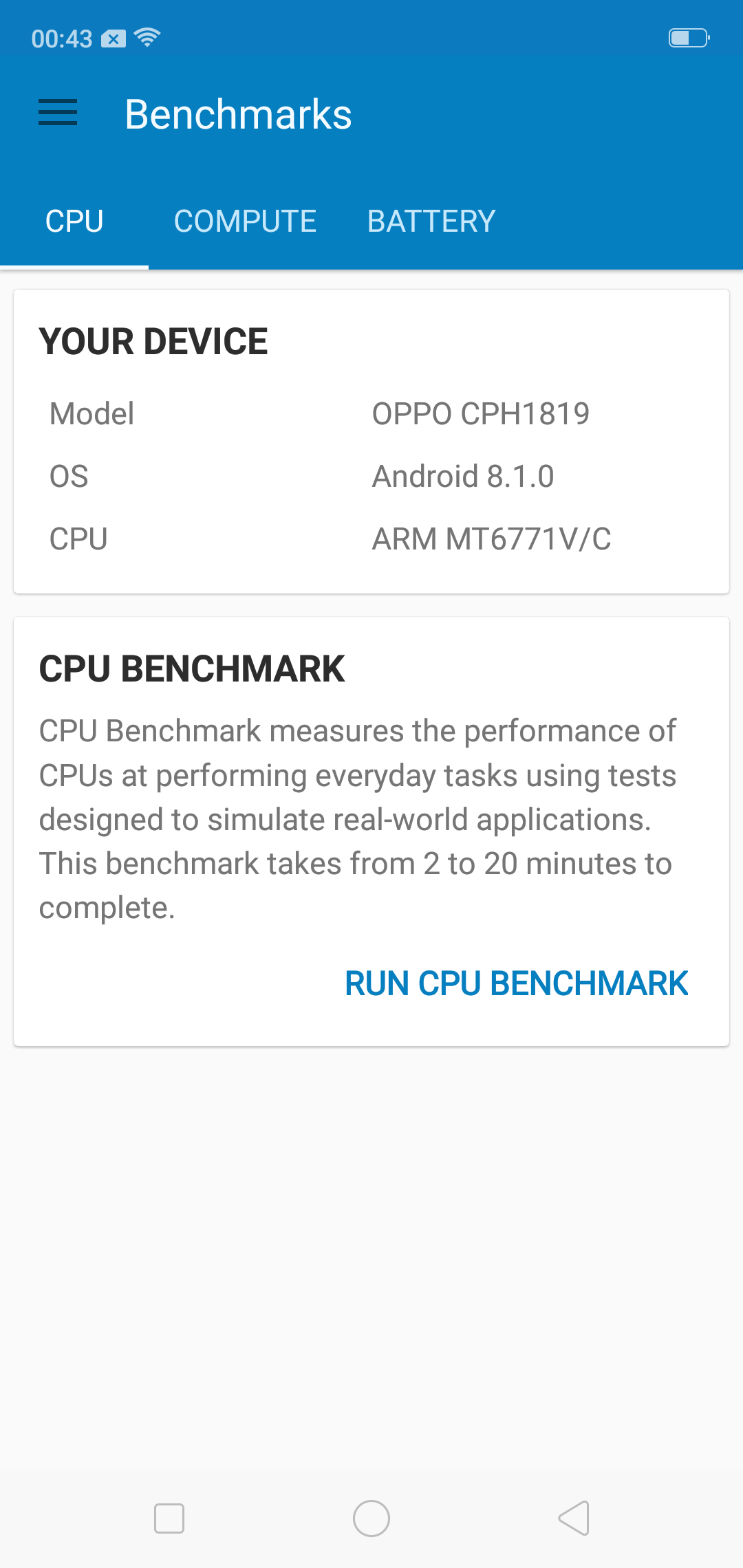Open the hamburger drawer menu
The height and width of the screenshot is (1568, 743).
coord(58,113)
